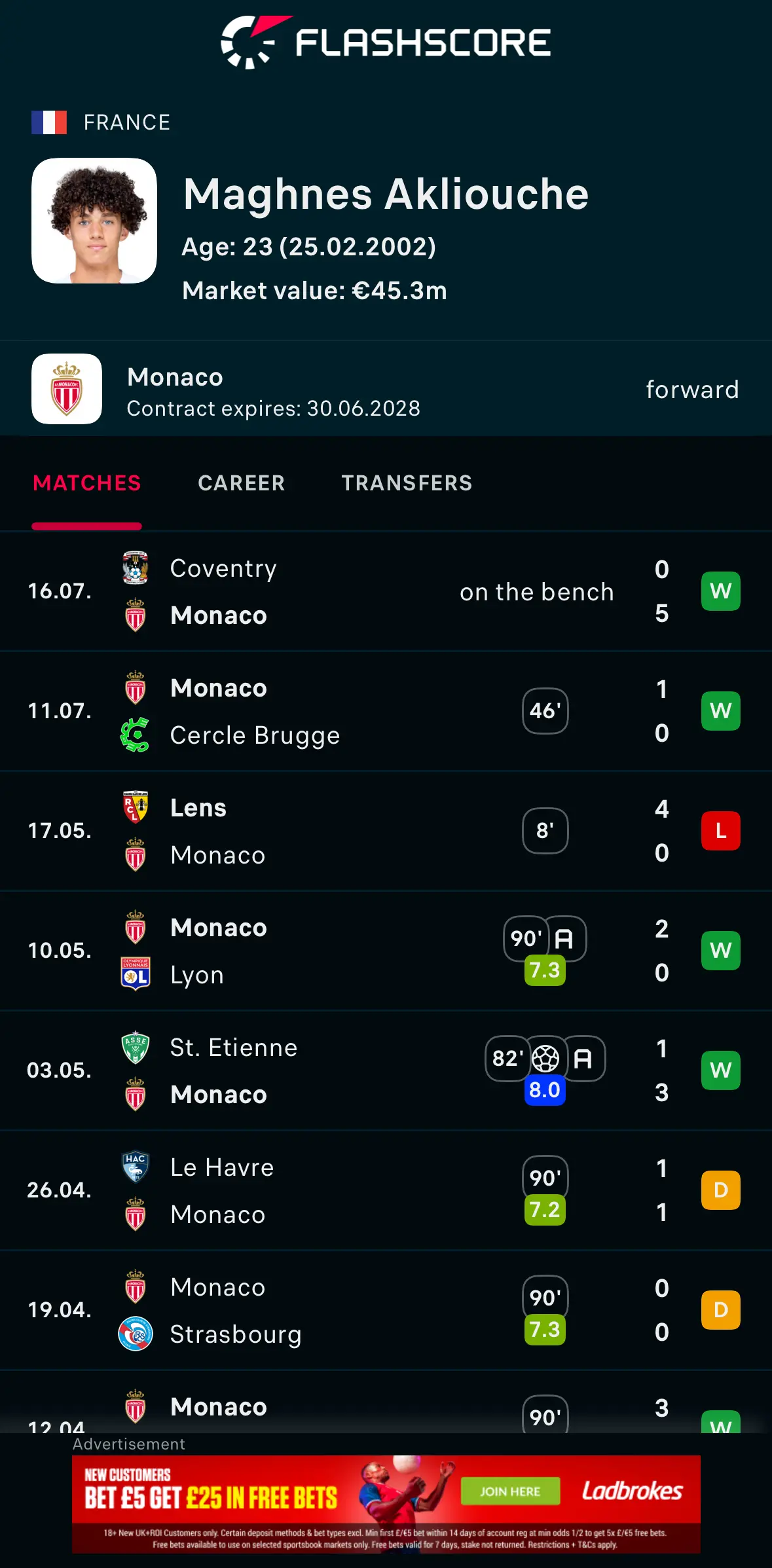Screen dimensions: 772x1568
Task: Open the Monaco vs Strasbourg match
Action: click(385, 1310)
